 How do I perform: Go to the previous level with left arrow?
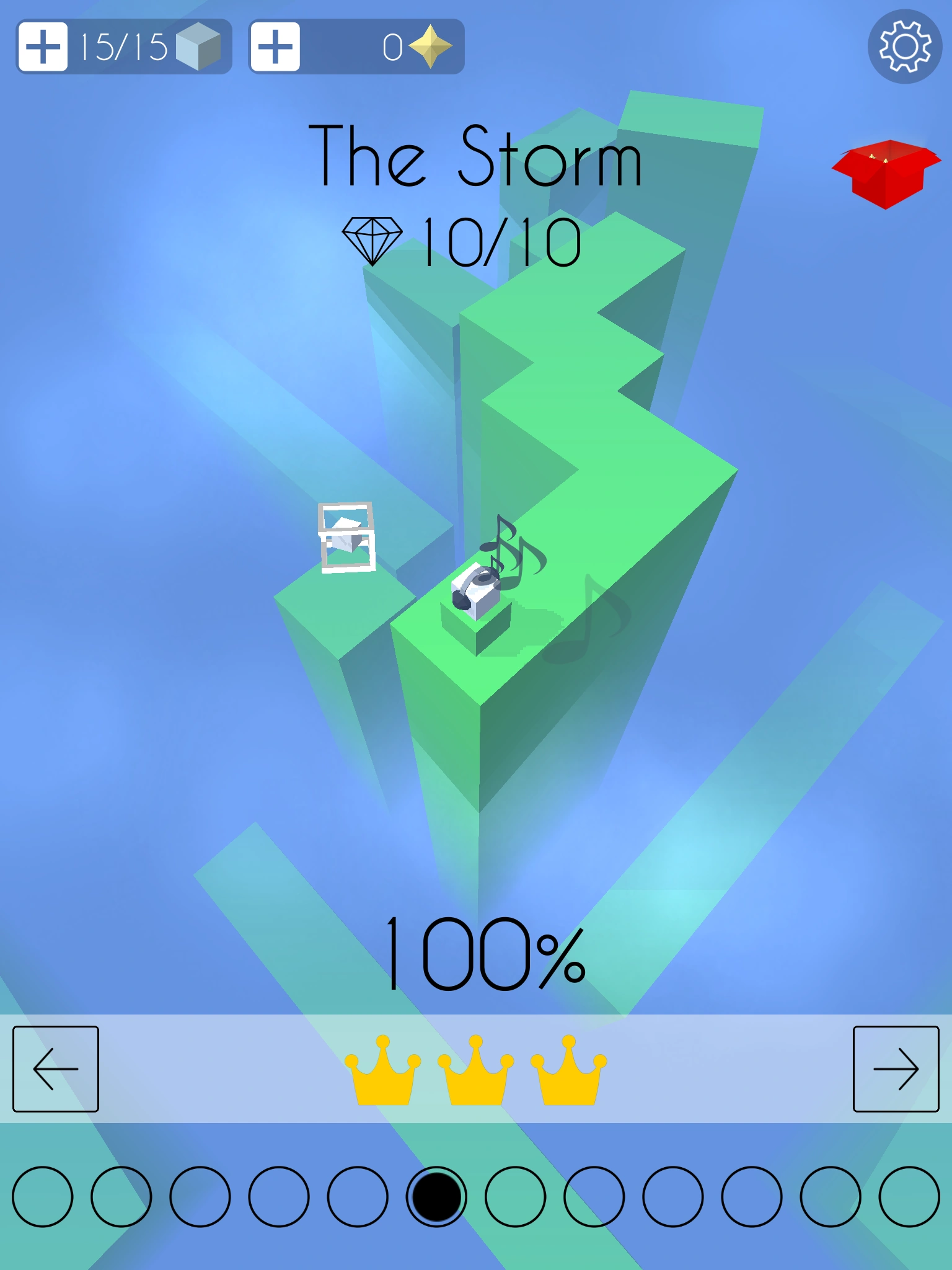(x=56, y=1068)
